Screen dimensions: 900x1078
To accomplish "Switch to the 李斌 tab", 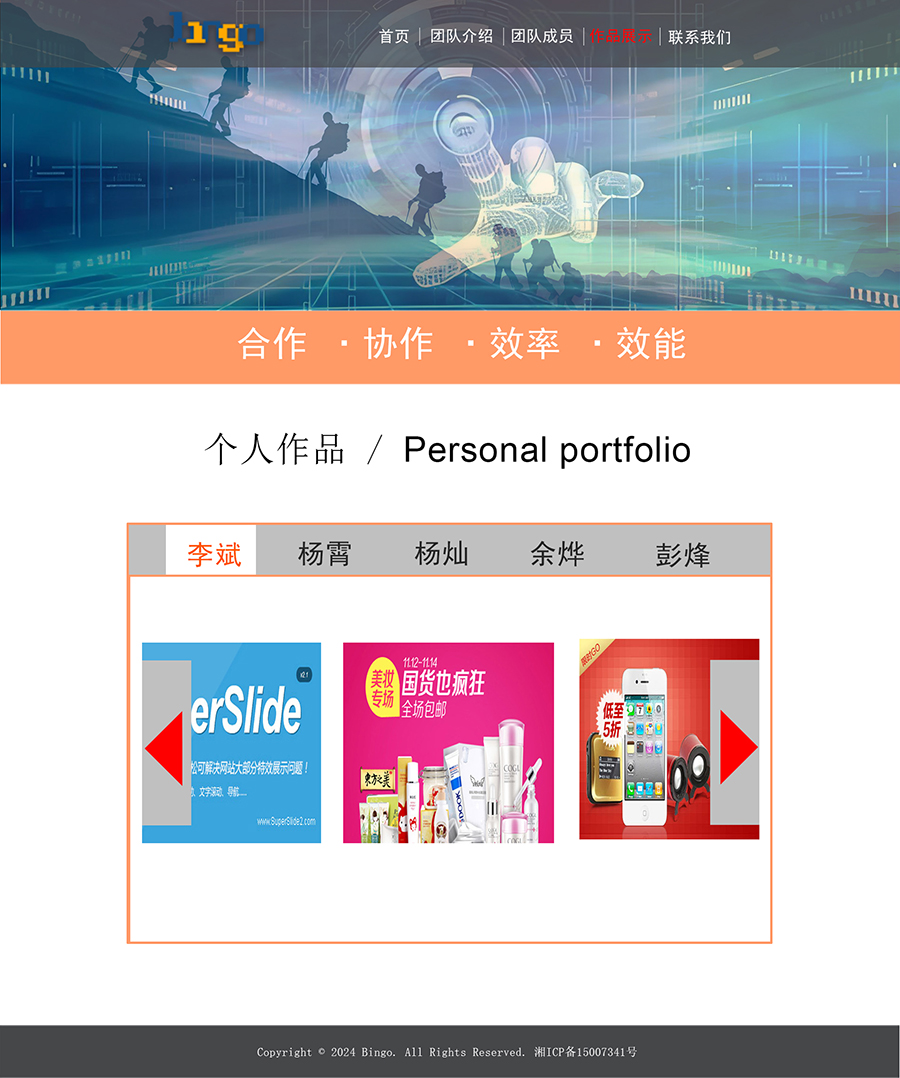I will tap(214, 553).
